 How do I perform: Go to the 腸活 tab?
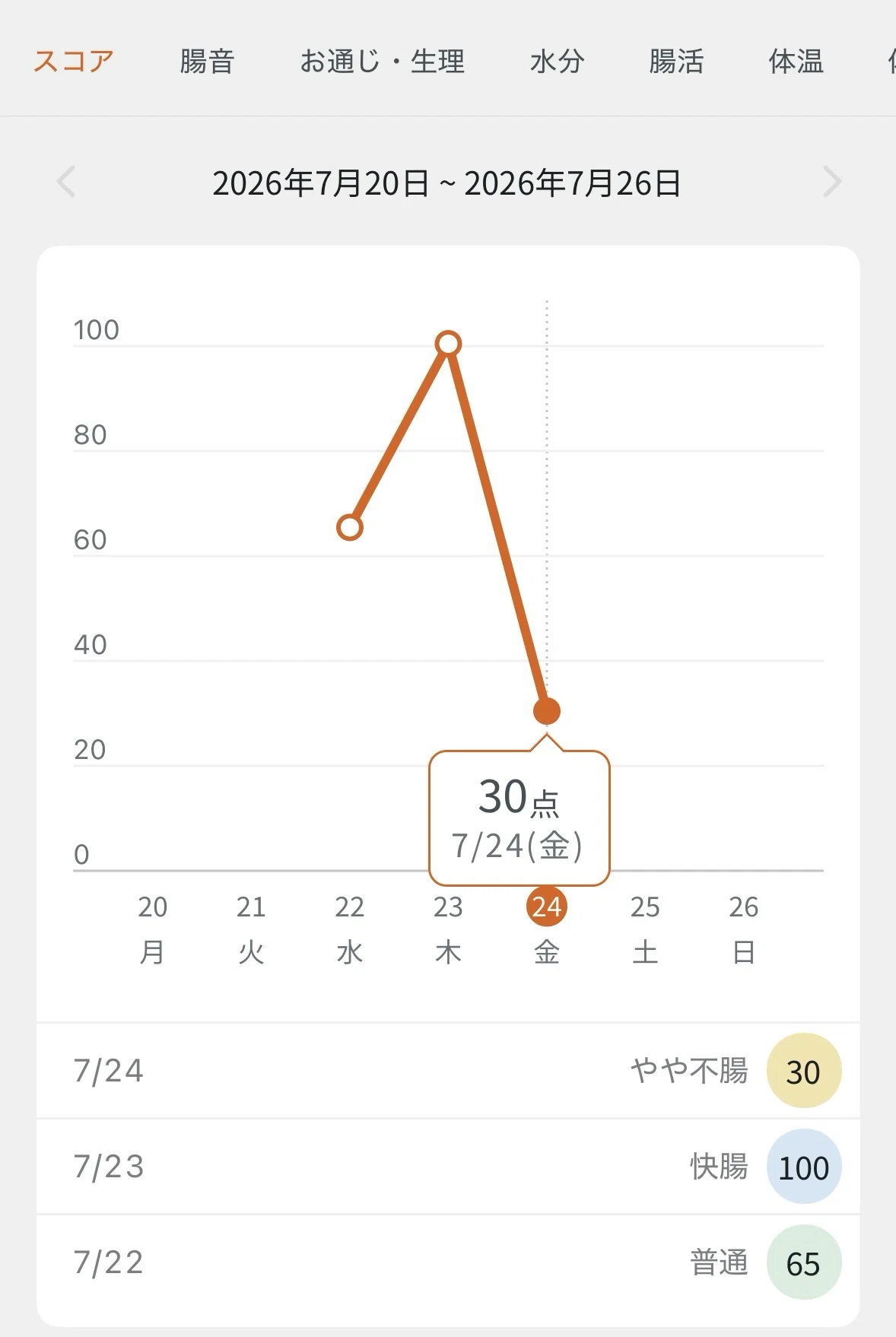676,61
